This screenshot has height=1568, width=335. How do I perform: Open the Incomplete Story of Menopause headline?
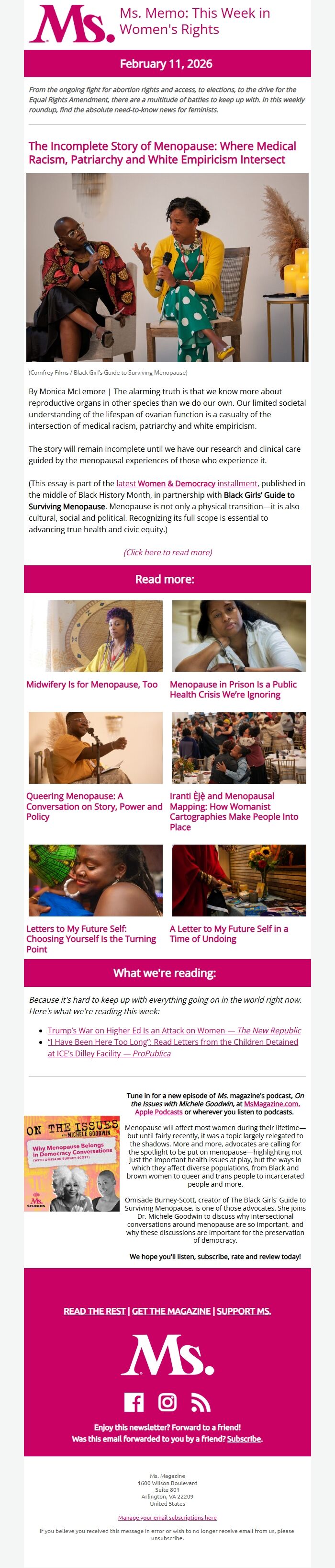(x=162, y=153)
